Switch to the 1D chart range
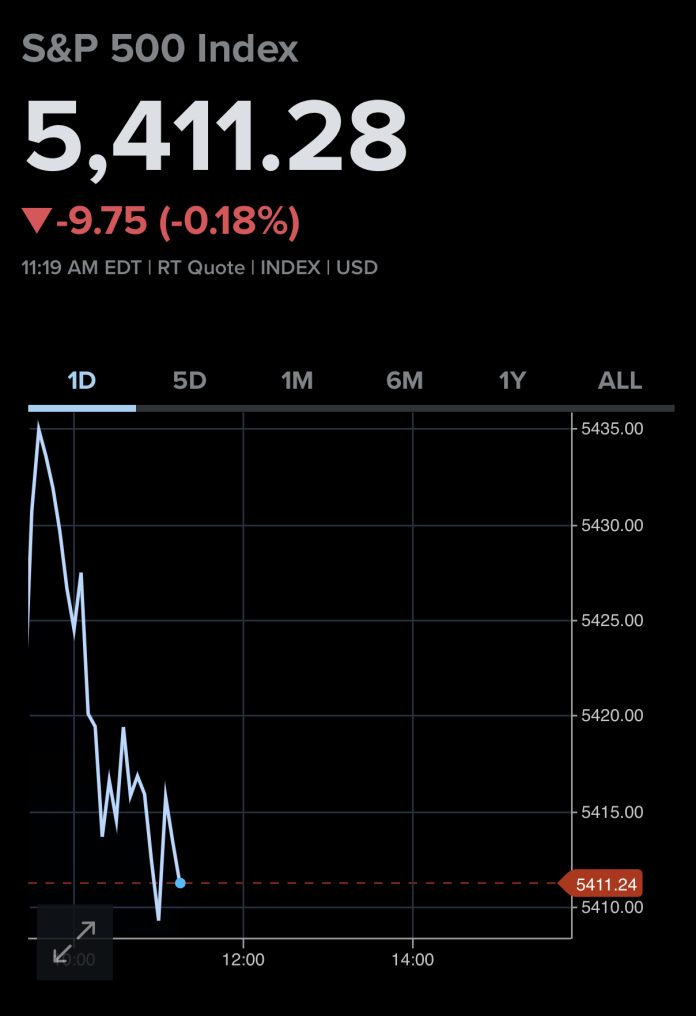Image resolution: width=696 pixels, height=1016 pixels. point(81,381)
